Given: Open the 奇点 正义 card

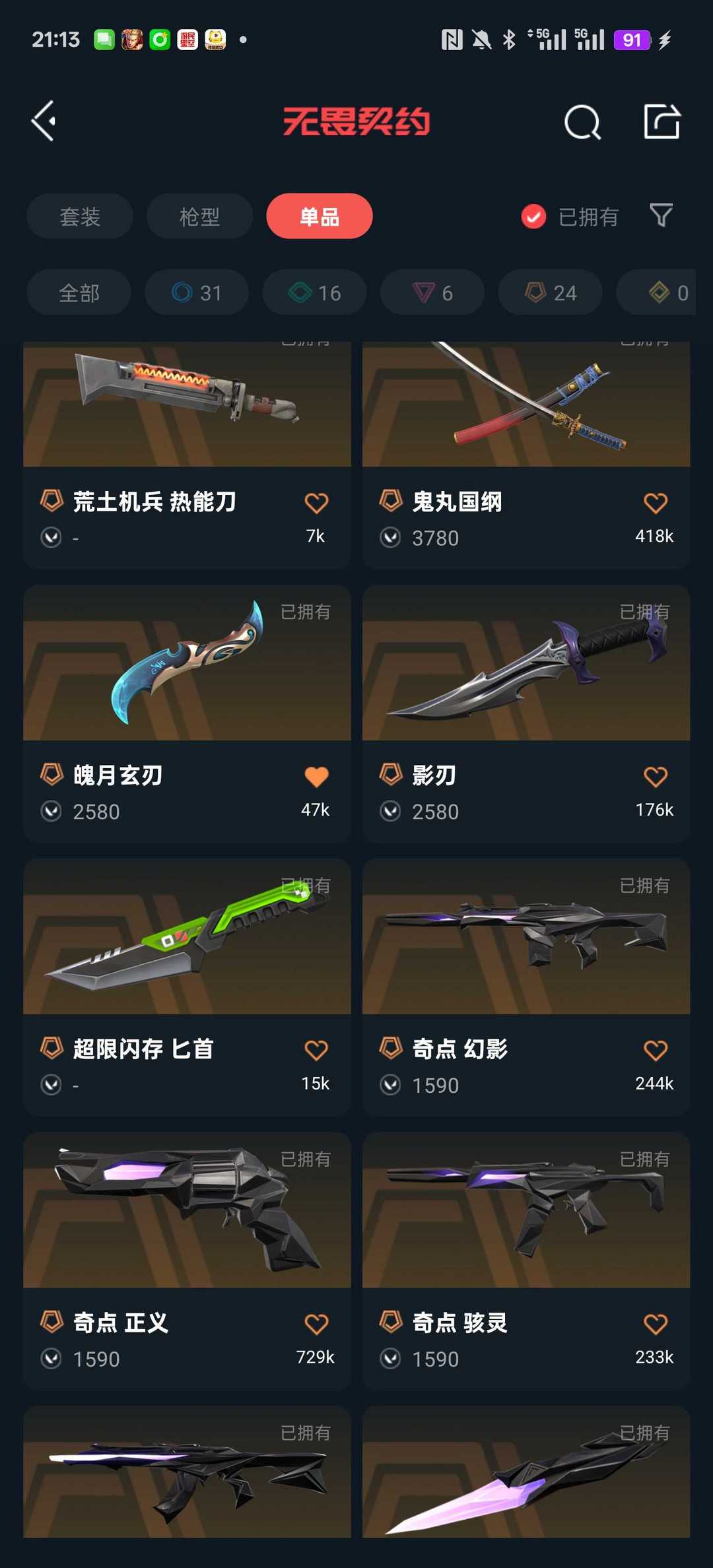Looking at the screenshot, I should tap(187, 1261).
